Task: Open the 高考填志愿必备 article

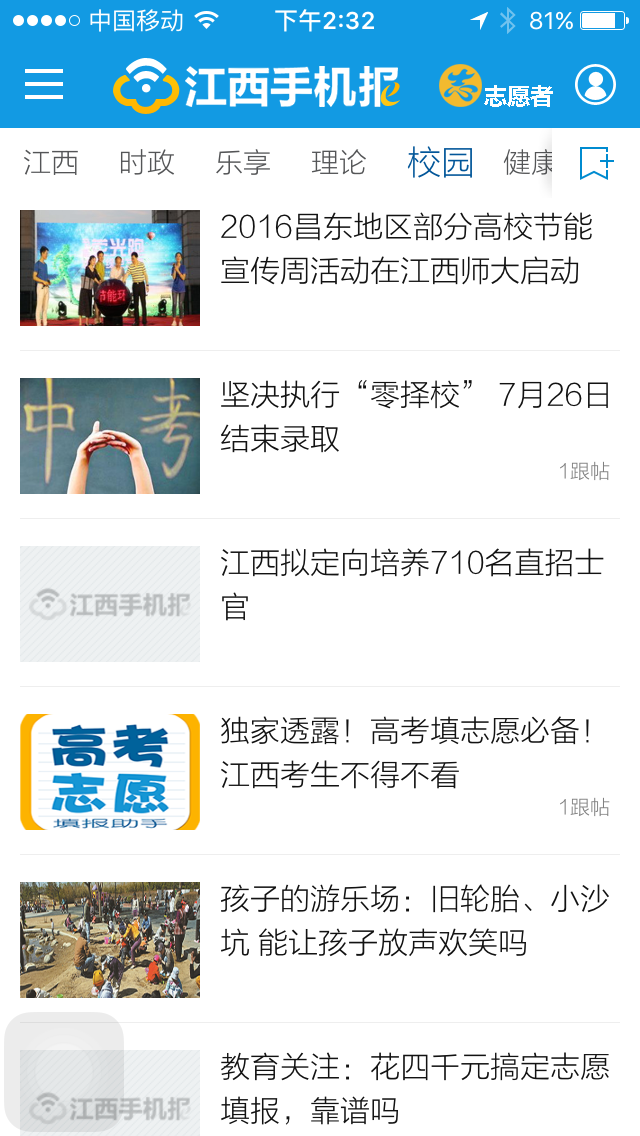Action: [406, 752]
